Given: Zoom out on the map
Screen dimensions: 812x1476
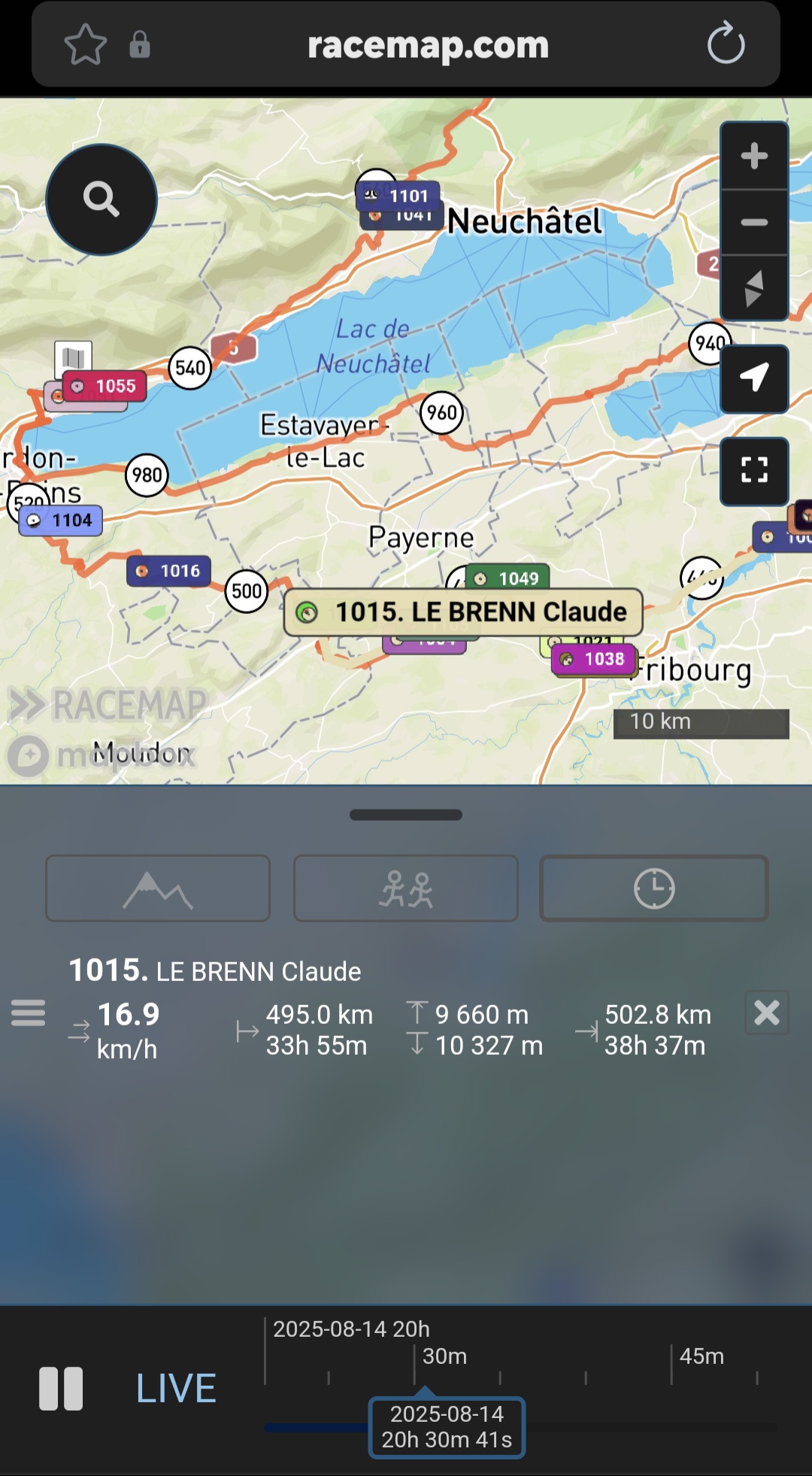Looking at the screenshot, I should click(754, 223).
